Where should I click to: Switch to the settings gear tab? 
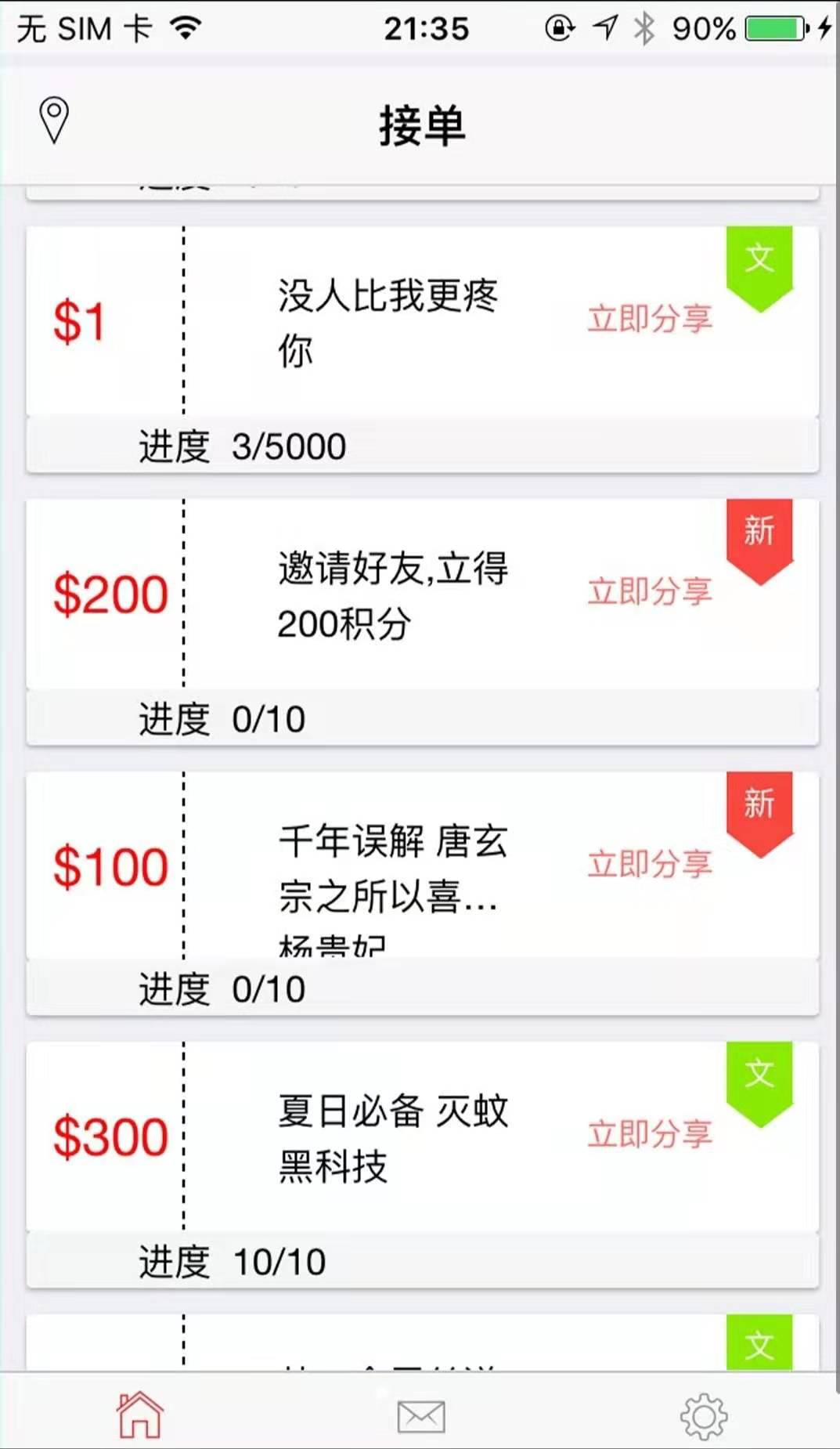pyautogui.click(x=703, y=1416)
